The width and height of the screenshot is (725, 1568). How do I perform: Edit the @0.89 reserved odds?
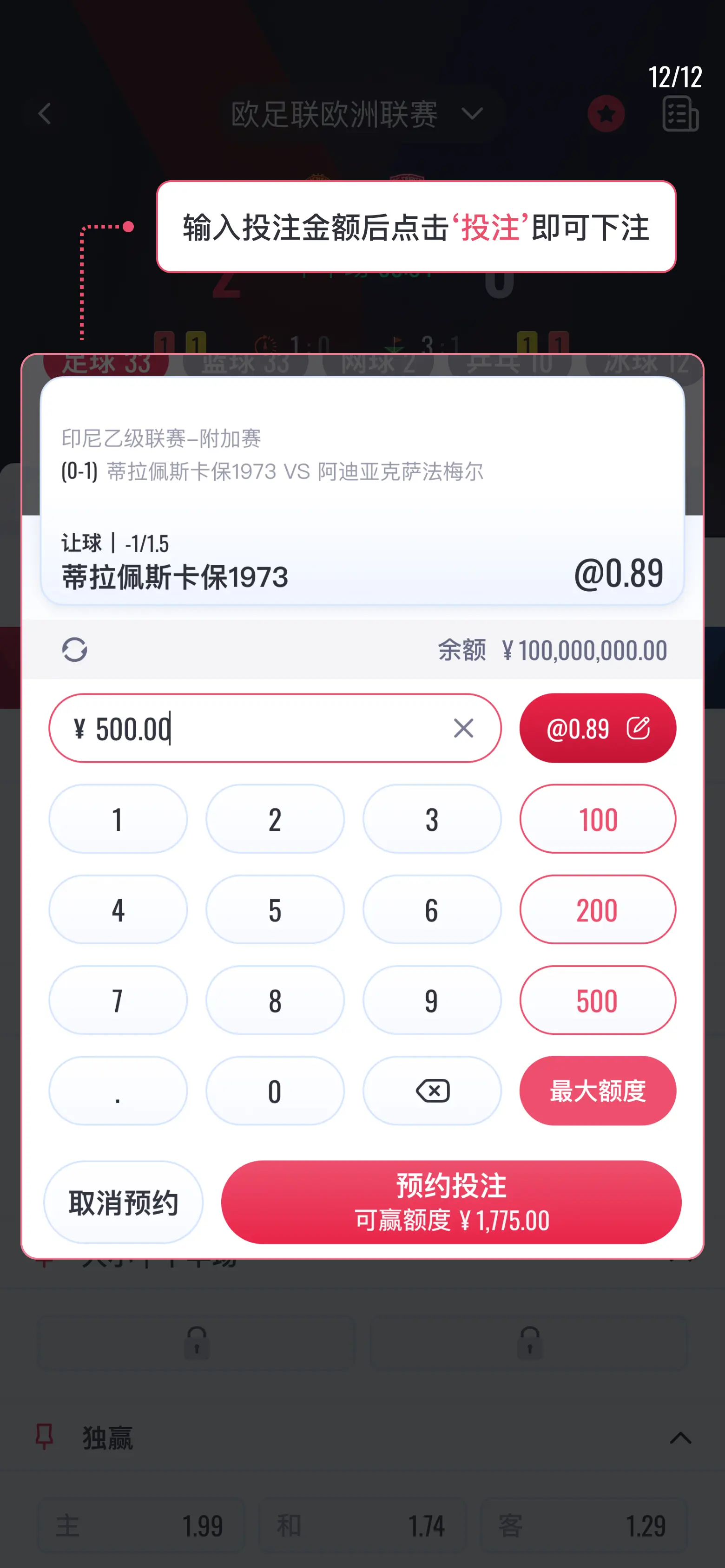[598, 728]
